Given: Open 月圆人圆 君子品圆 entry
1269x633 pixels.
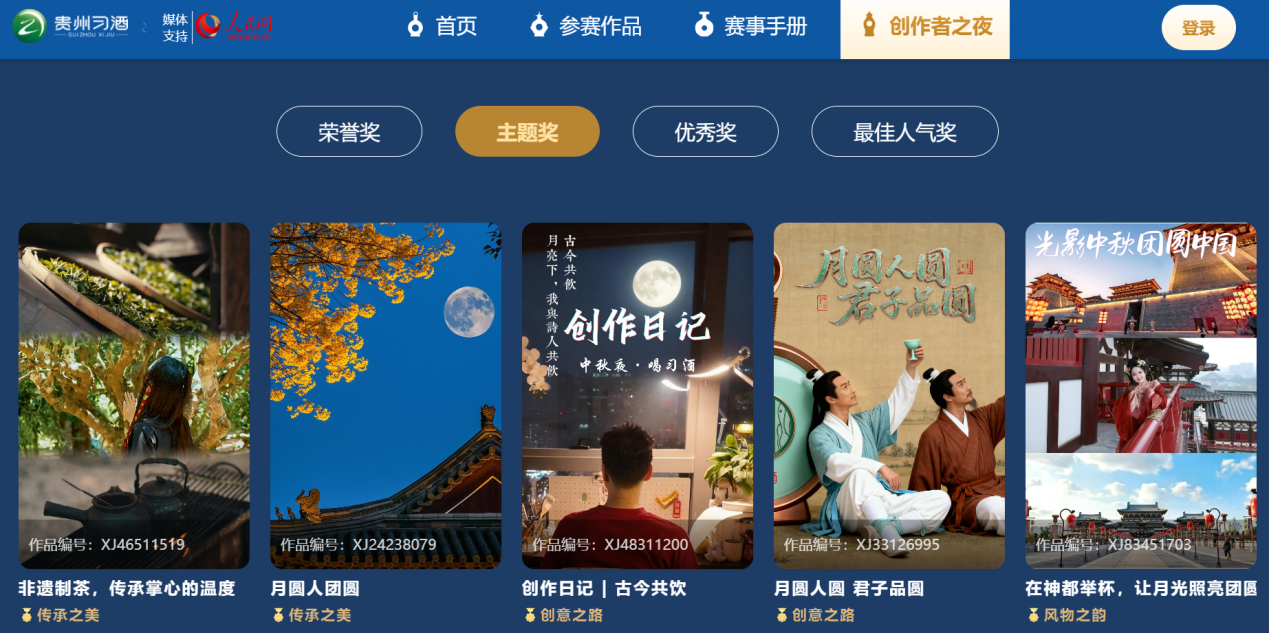Looking at the screenshot, I should coord(889,395).
